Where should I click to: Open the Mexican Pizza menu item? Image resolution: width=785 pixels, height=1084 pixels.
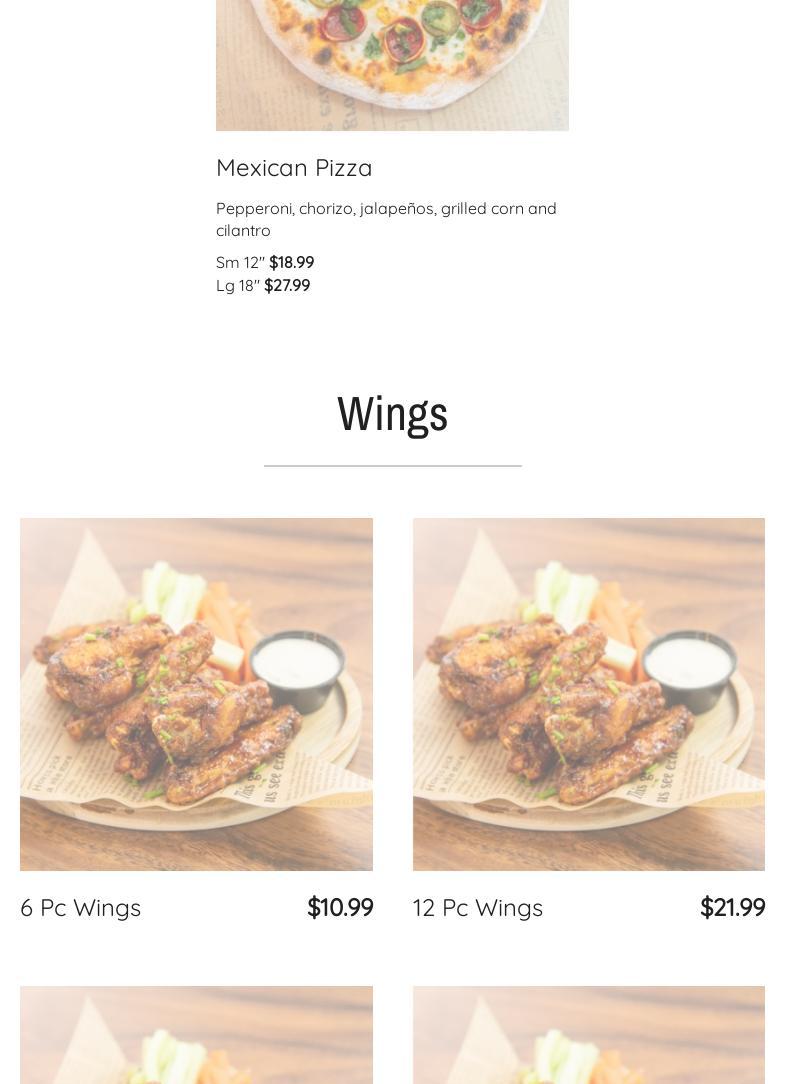pyautogui.click(x=294, y=168)
